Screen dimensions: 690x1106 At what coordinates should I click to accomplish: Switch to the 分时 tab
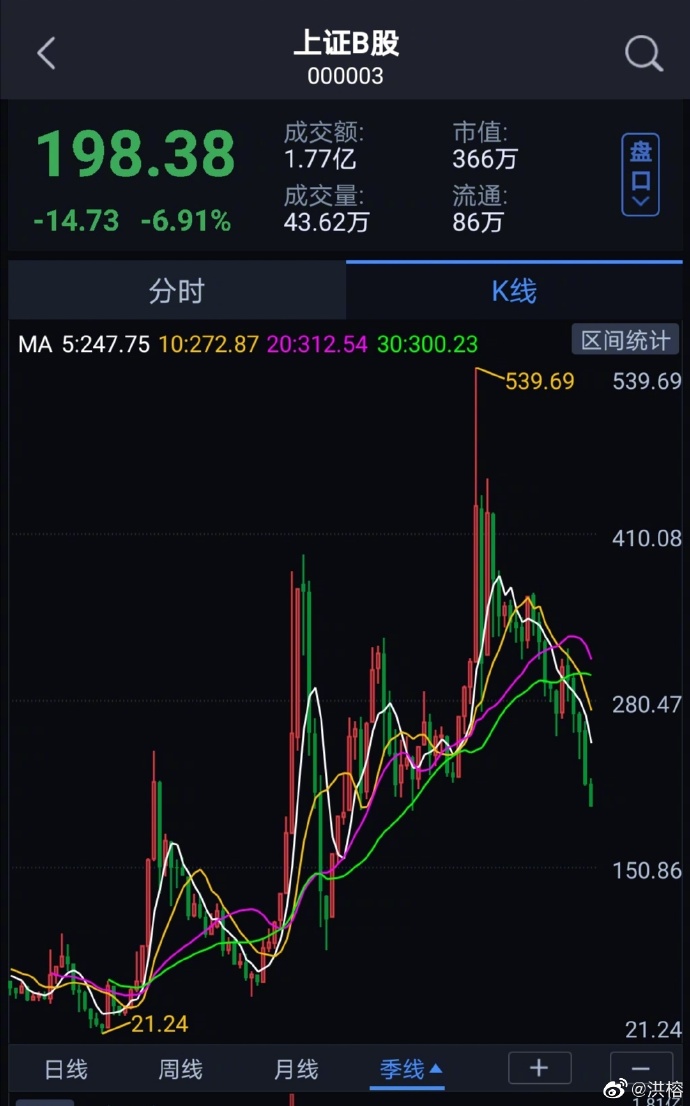tap(176, 291)
